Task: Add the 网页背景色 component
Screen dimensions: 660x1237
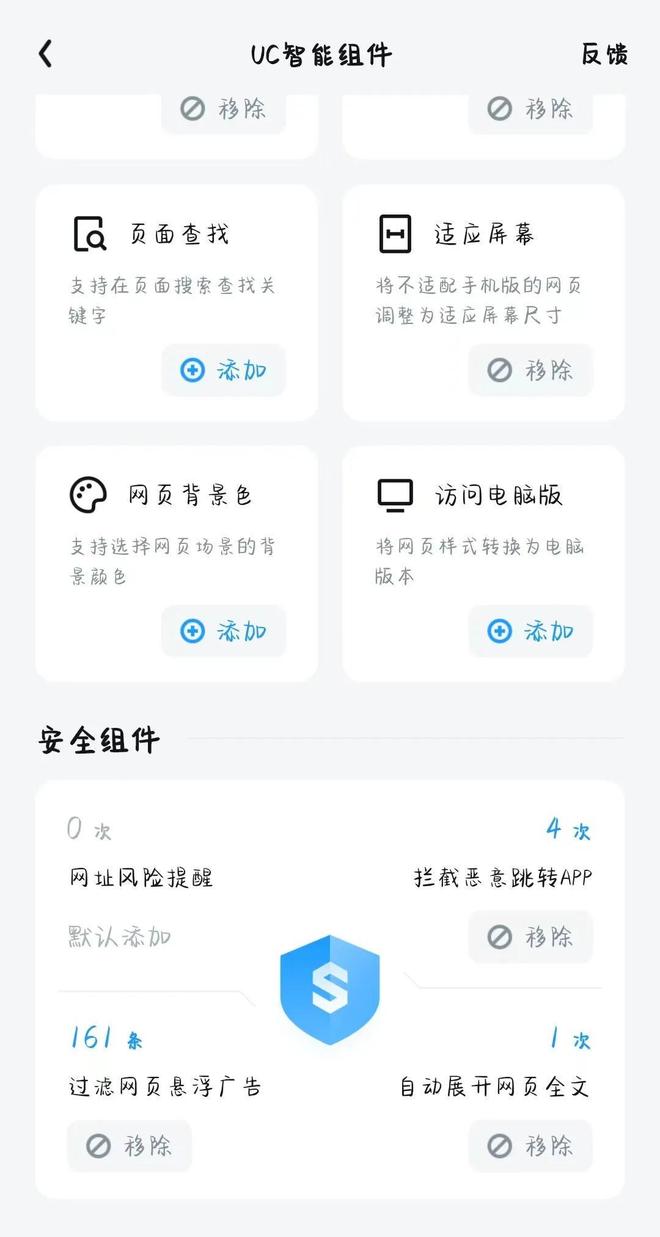Action: 224,631
